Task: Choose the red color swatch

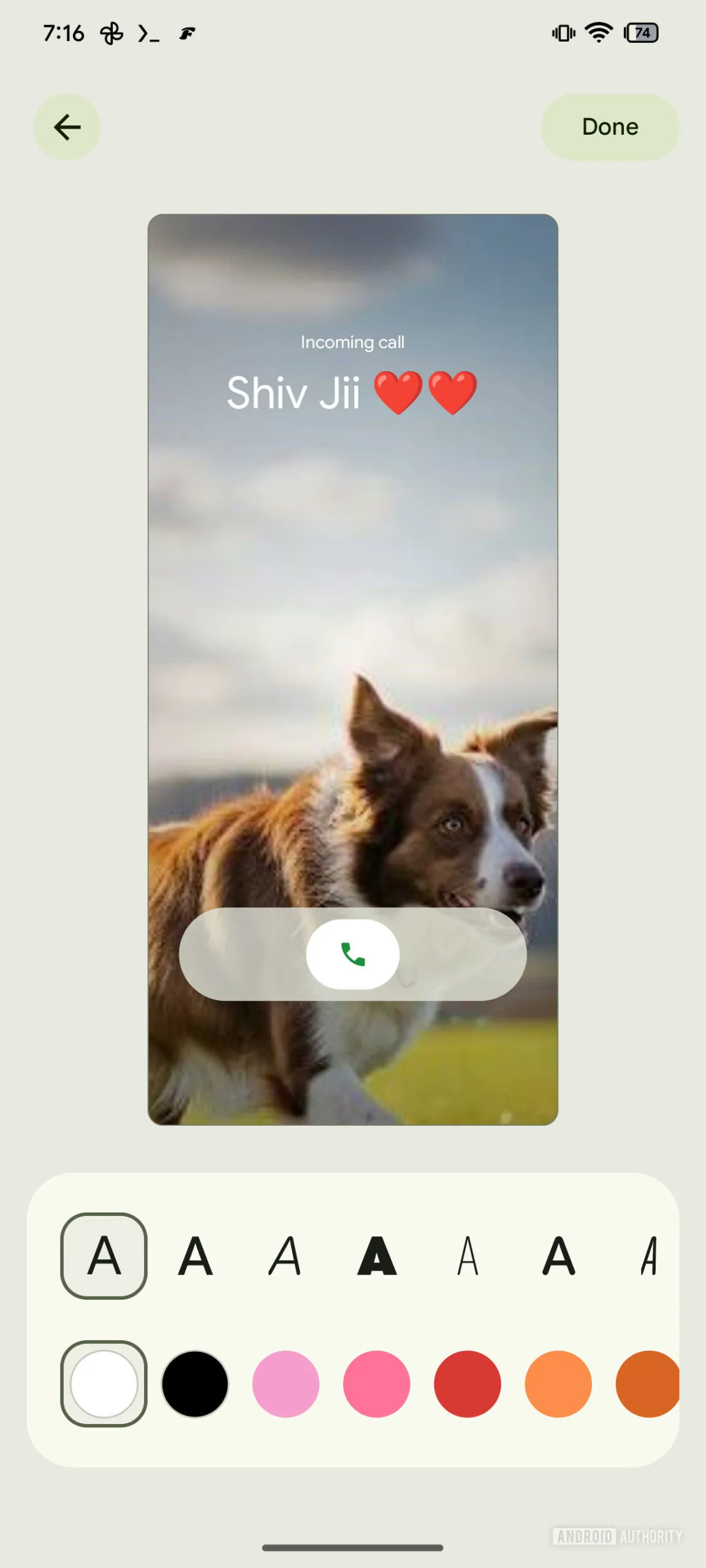Action: [x=467, y=1384]
